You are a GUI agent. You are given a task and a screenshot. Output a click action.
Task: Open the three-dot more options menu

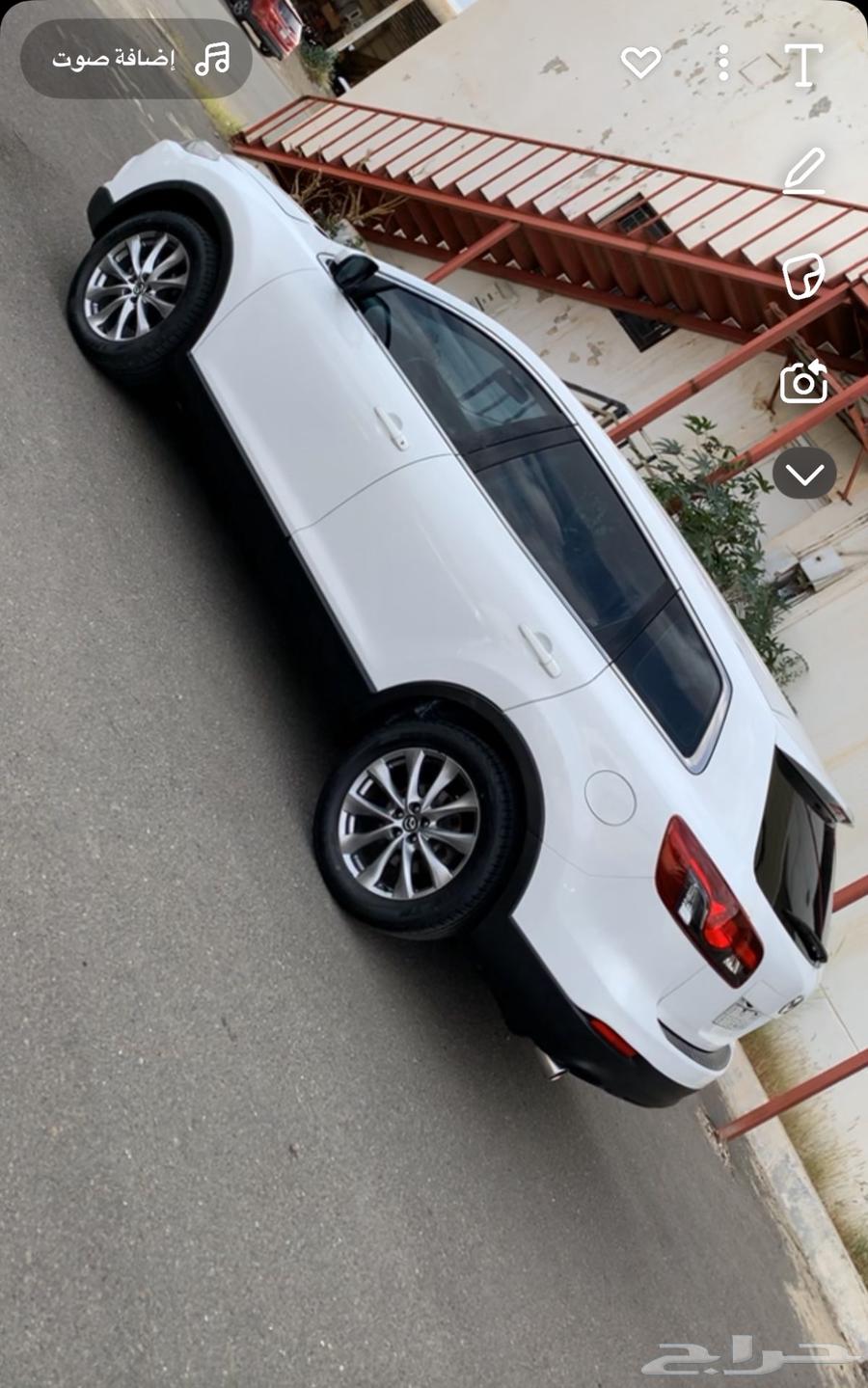(x=723, y=64)
